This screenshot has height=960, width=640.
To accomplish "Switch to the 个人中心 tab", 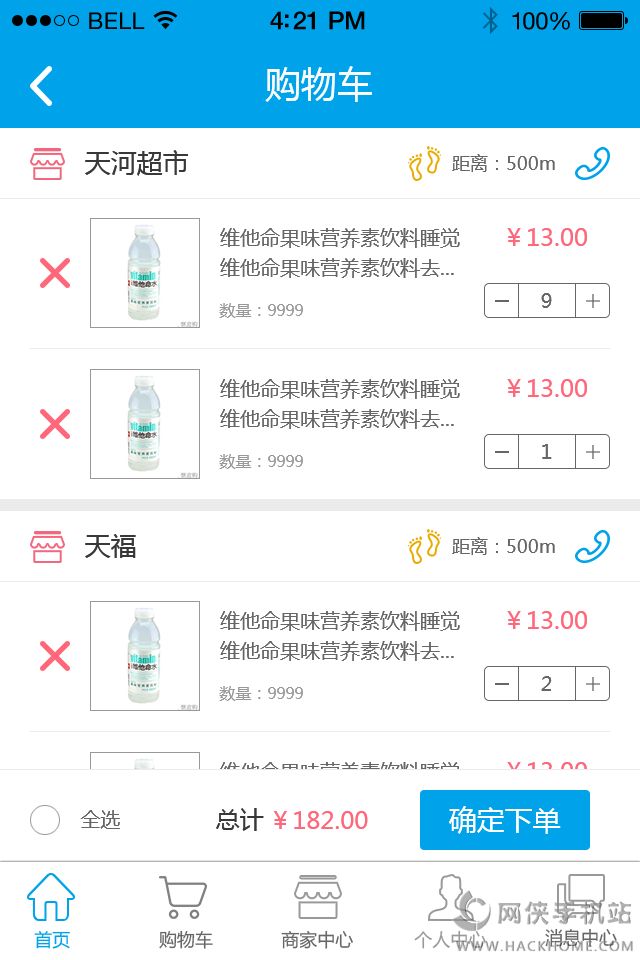I will 448,911.
